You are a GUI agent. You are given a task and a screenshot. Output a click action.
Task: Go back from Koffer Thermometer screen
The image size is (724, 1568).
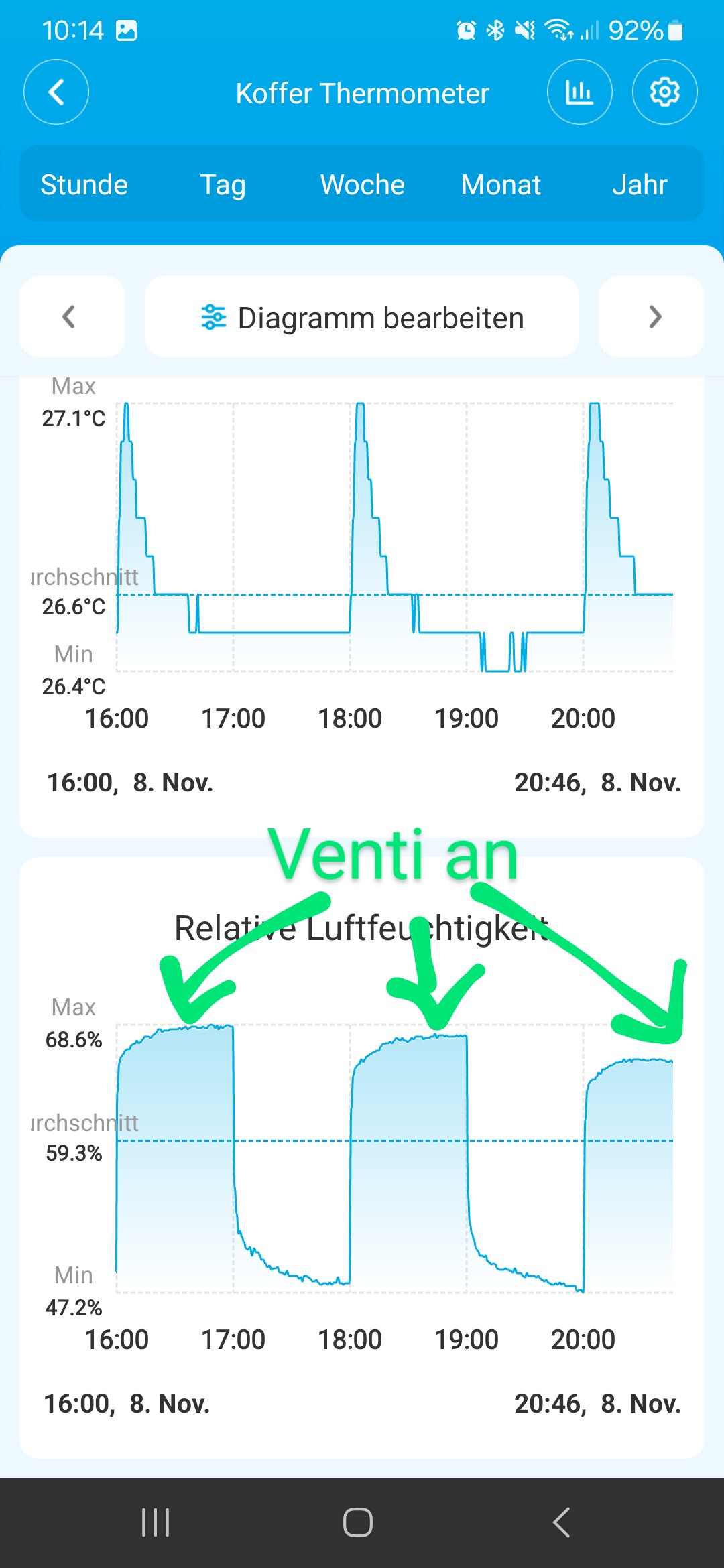coord(56,92)
